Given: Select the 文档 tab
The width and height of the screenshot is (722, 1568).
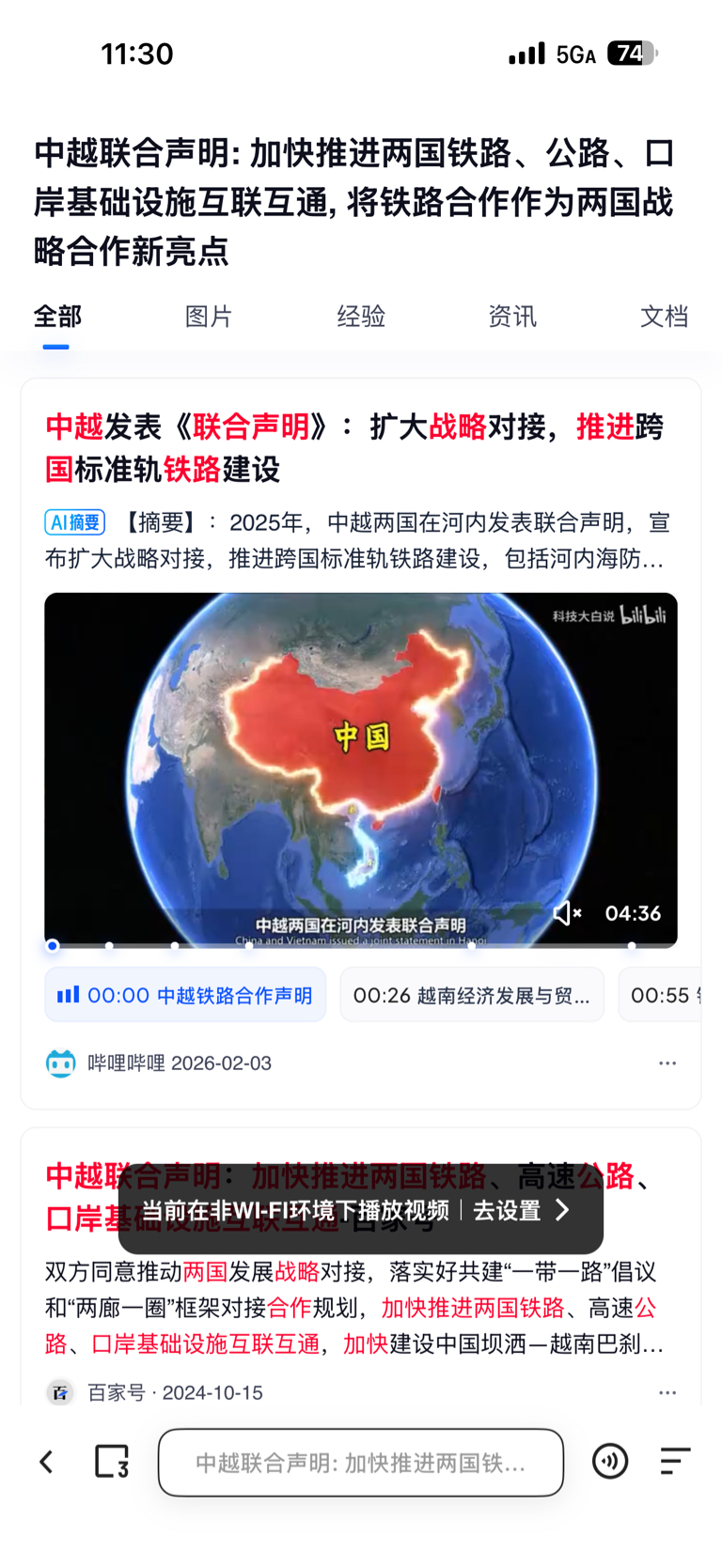Looking at the screenshot, I should (x=664, y=317).
